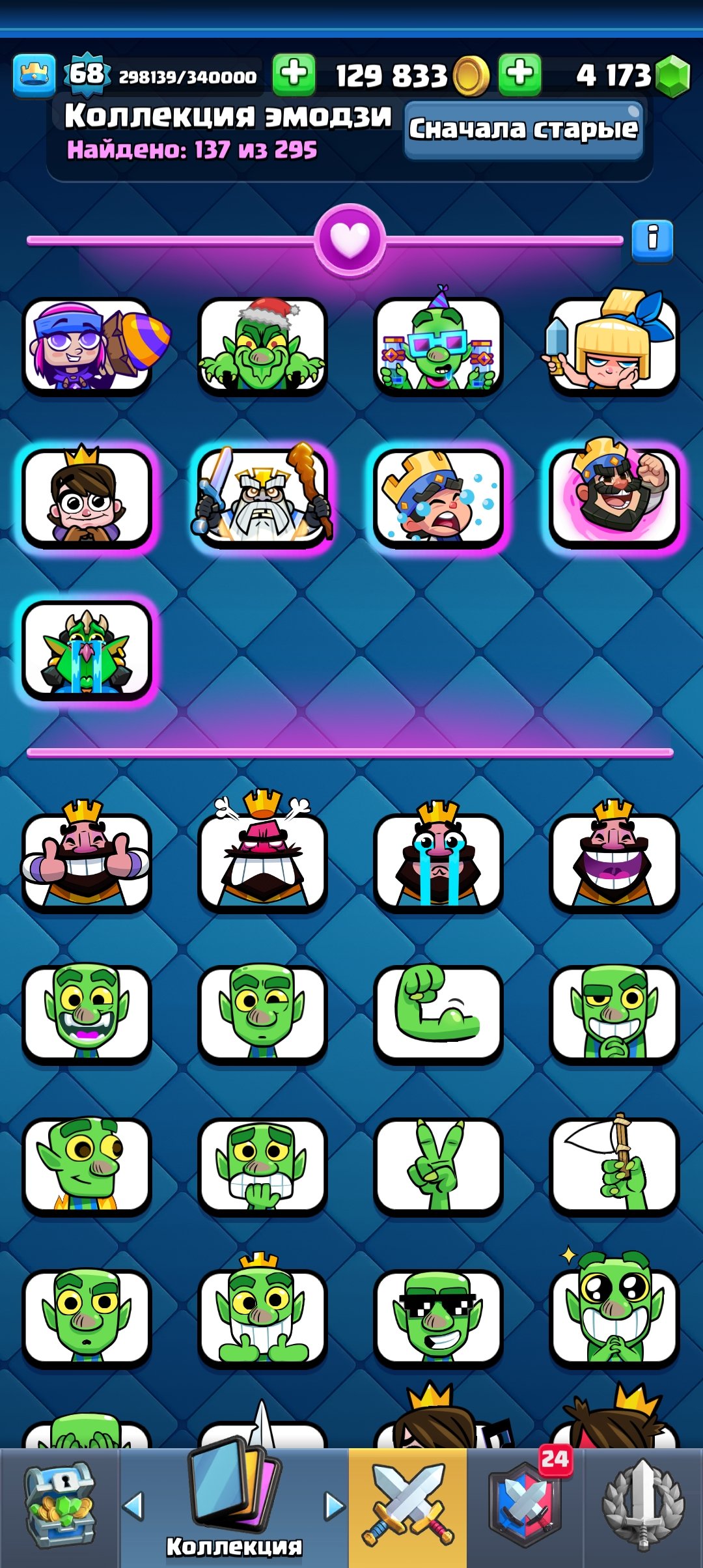This screenshot has width=703, height=1568.
Task: Switch to the Battle tab with crossed swords
Action: pyautogui.click(x=407, y=1505)
